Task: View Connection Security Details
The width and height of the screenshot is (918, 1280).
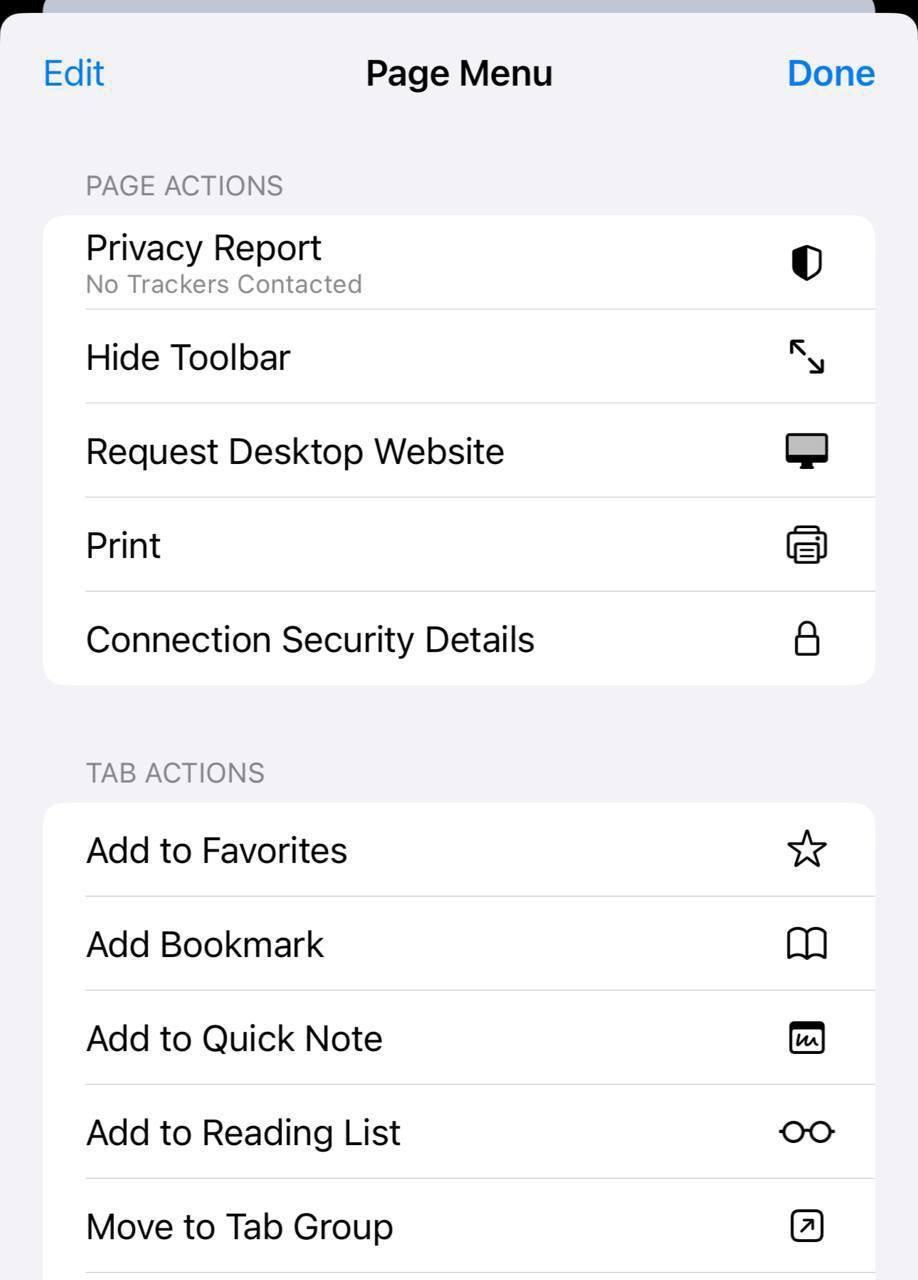Action: pyautogui.click(x=458, y=639)
